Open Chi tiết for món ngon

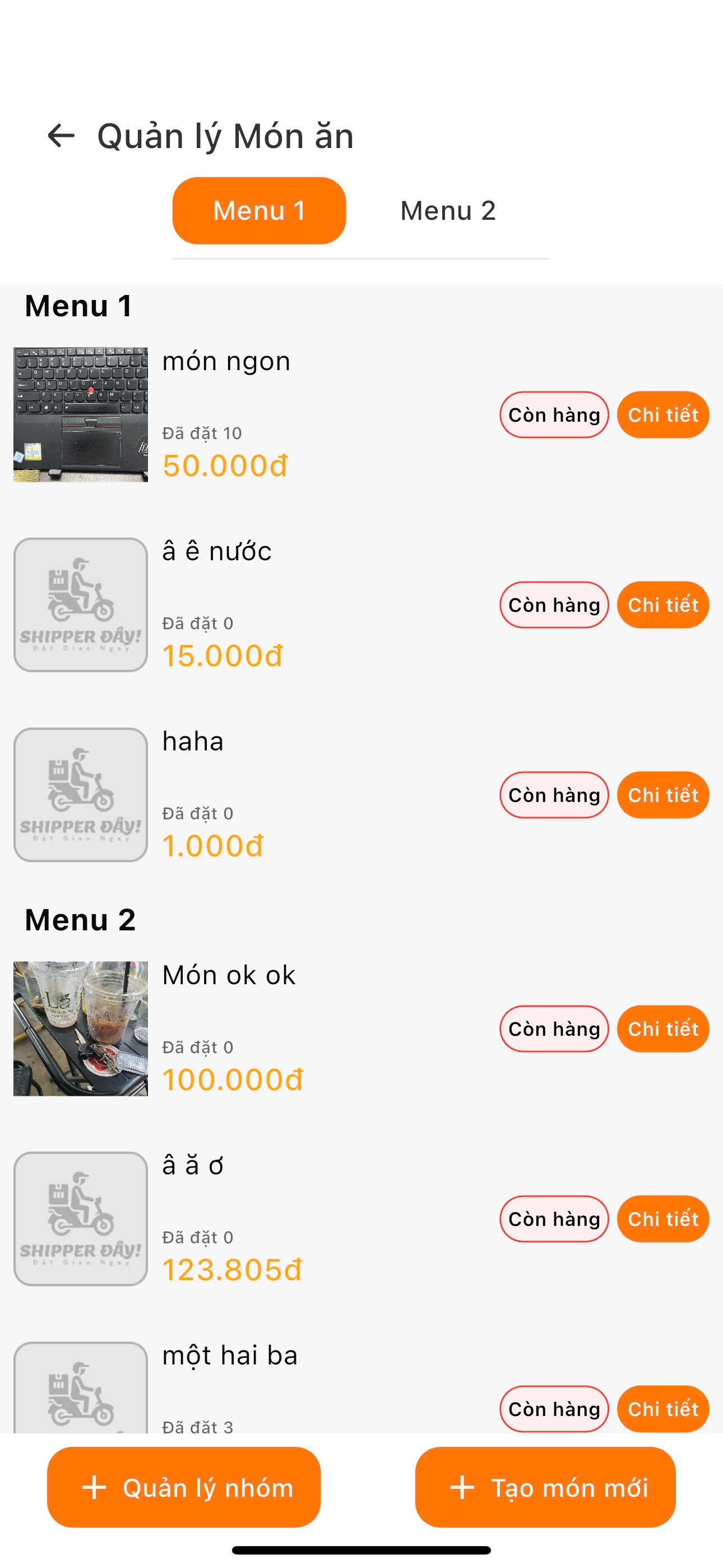click(662, 414)
